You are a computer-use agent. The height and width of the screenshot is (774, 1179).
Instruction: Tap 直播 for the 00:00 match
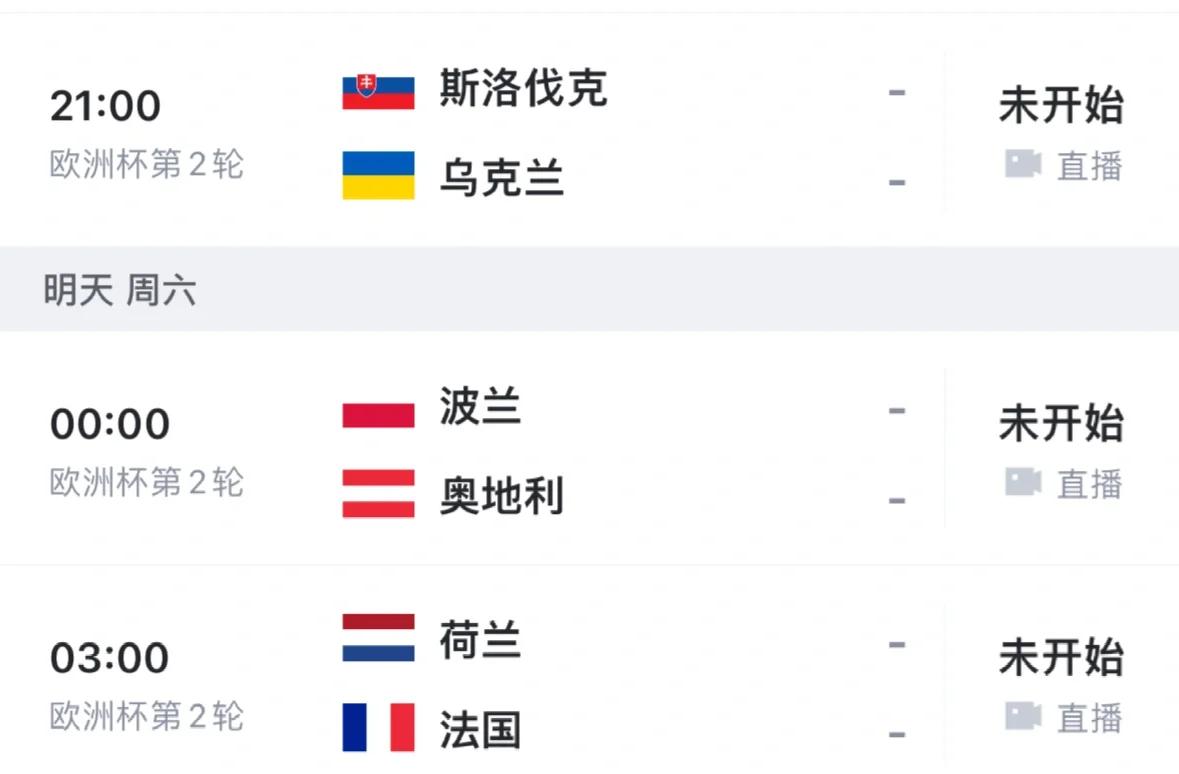click(x=1063, y=484)
